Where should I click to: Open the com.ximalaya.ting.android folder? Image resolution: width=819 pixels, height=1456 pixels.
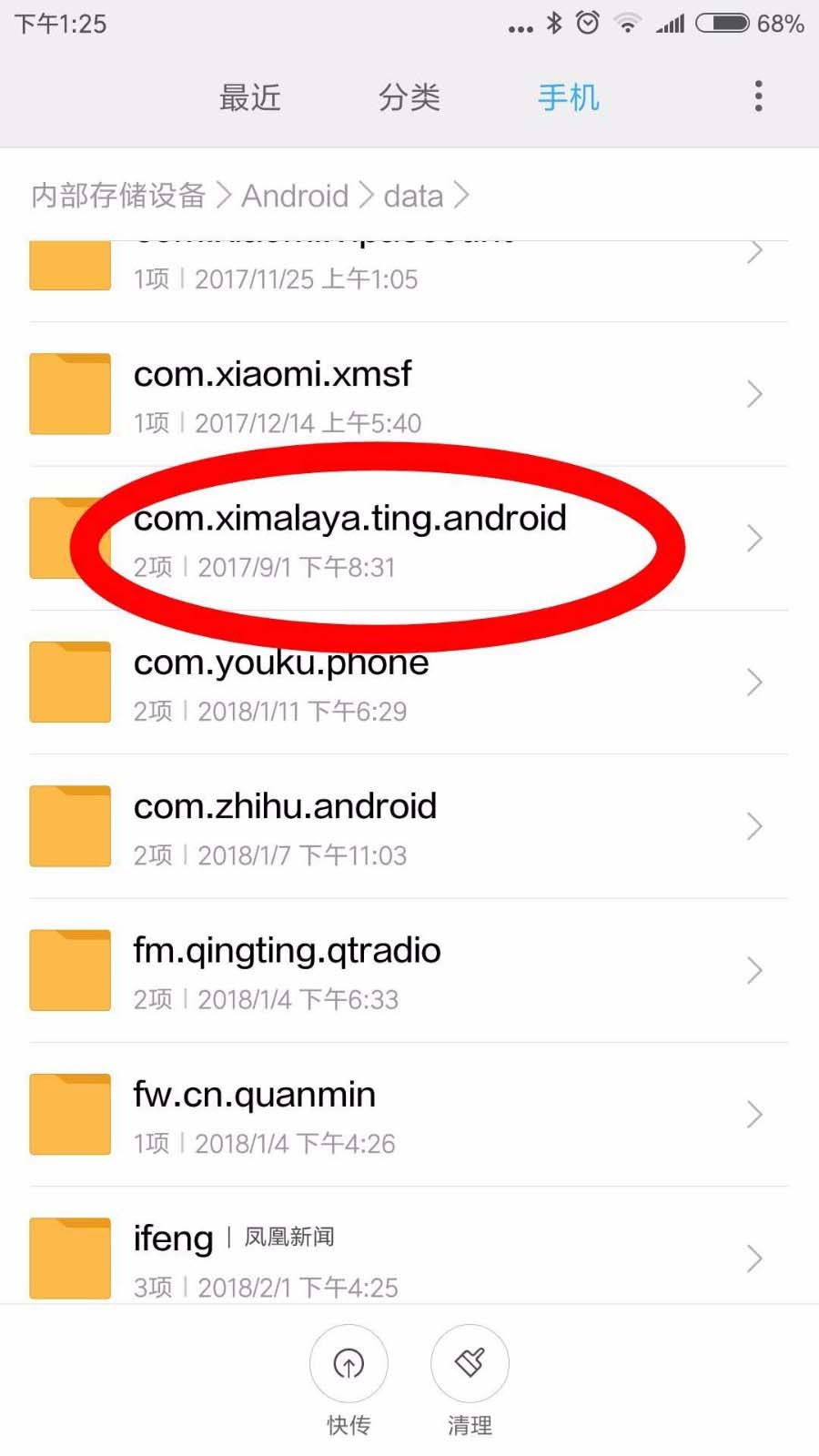coord(409,539)
